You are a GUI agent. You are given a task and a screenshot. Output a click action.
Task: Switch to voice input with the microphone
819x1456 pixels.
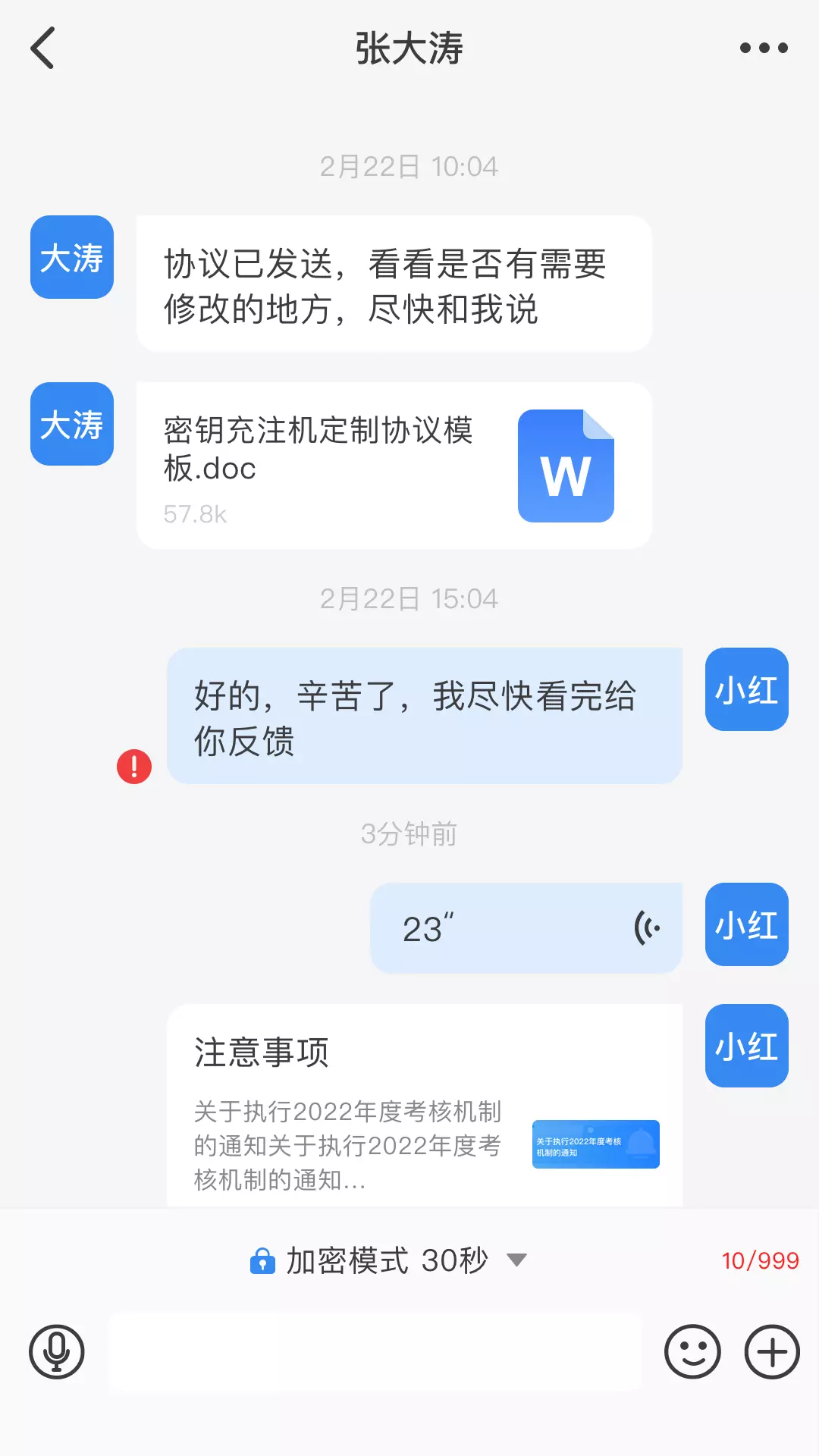point(57,1351)
